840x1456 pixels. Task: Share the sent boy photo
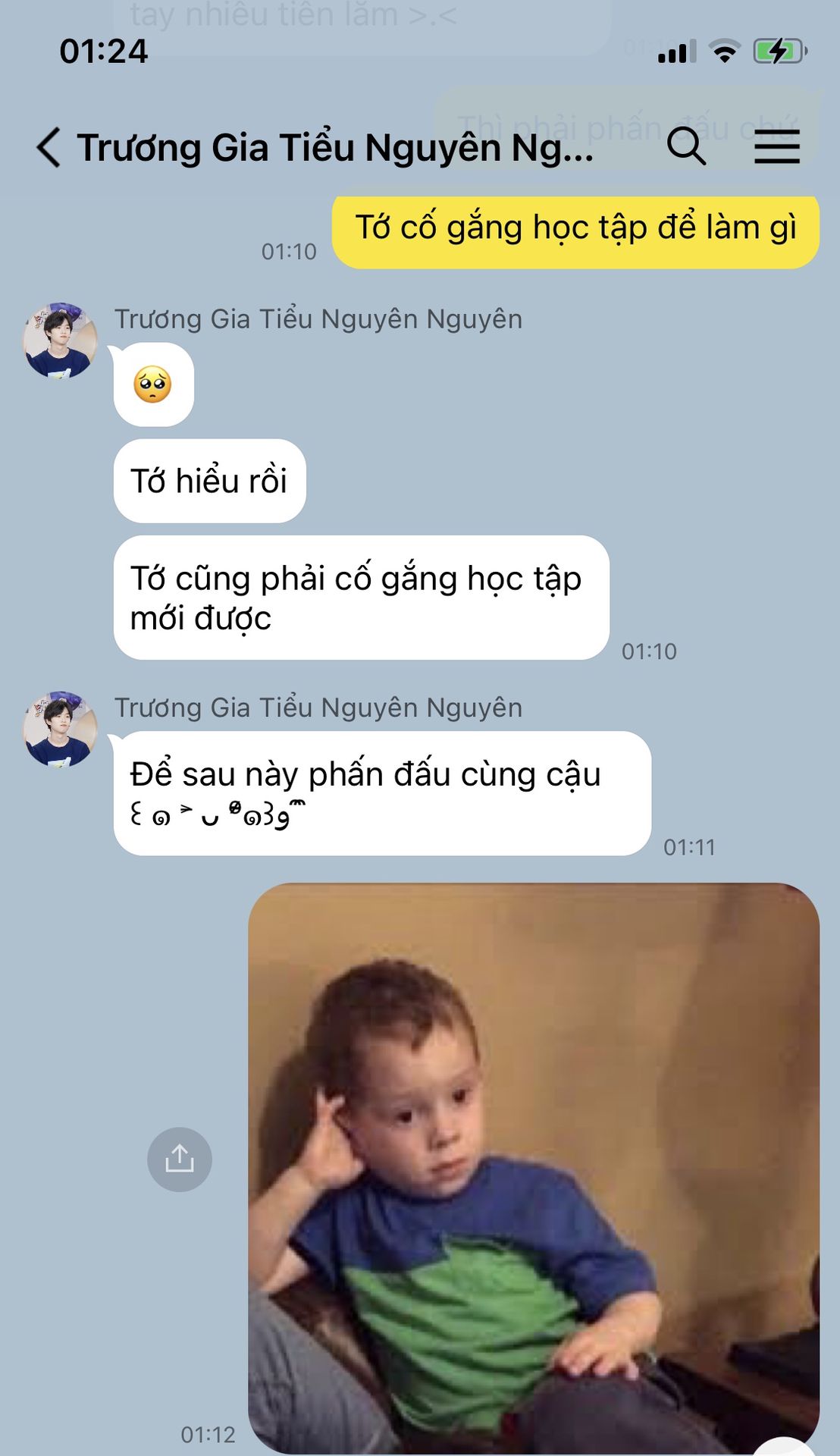(180, 1159)
